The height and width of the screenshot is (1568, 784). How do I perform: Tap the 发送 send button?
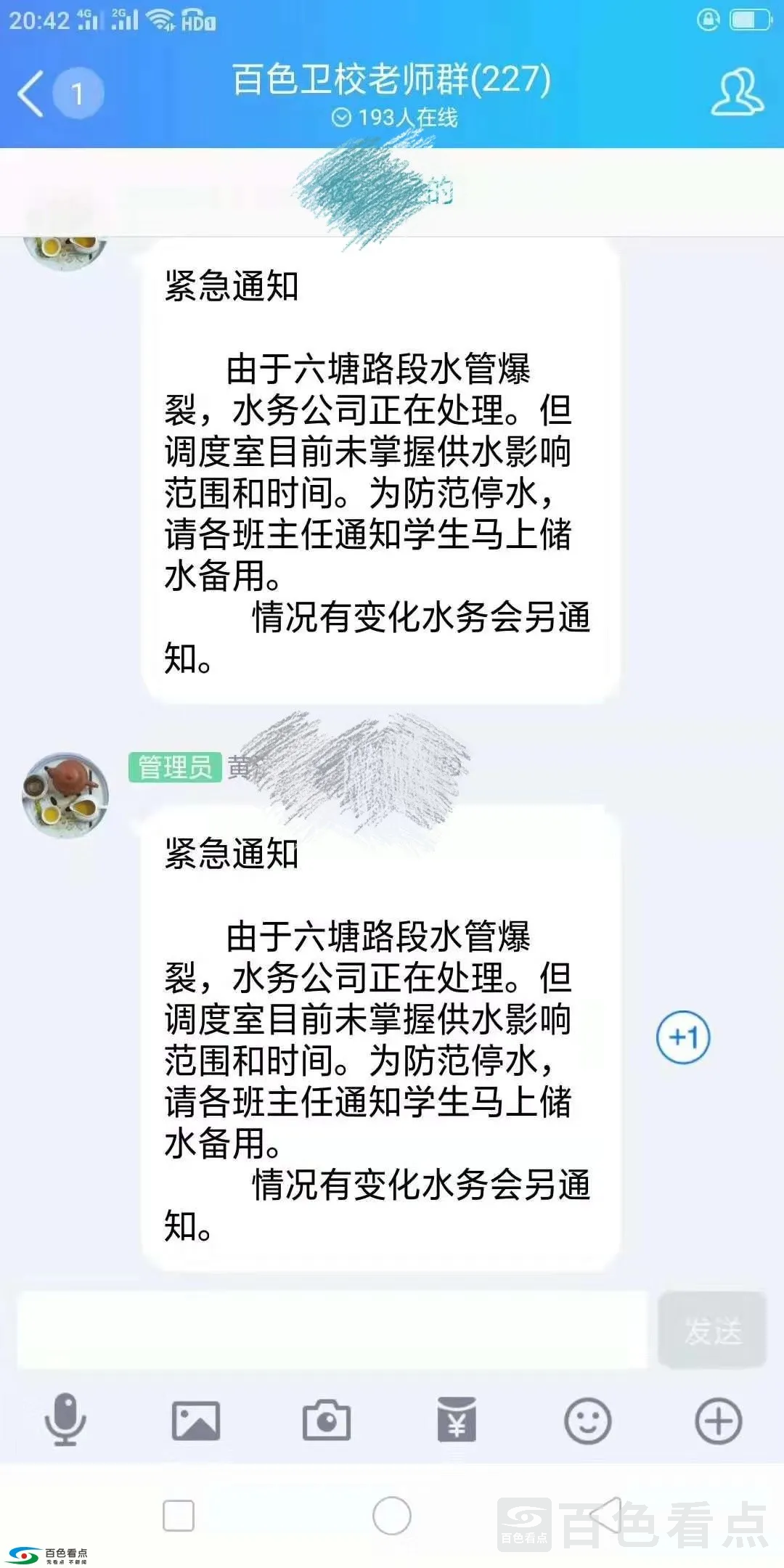point(712,1331)
